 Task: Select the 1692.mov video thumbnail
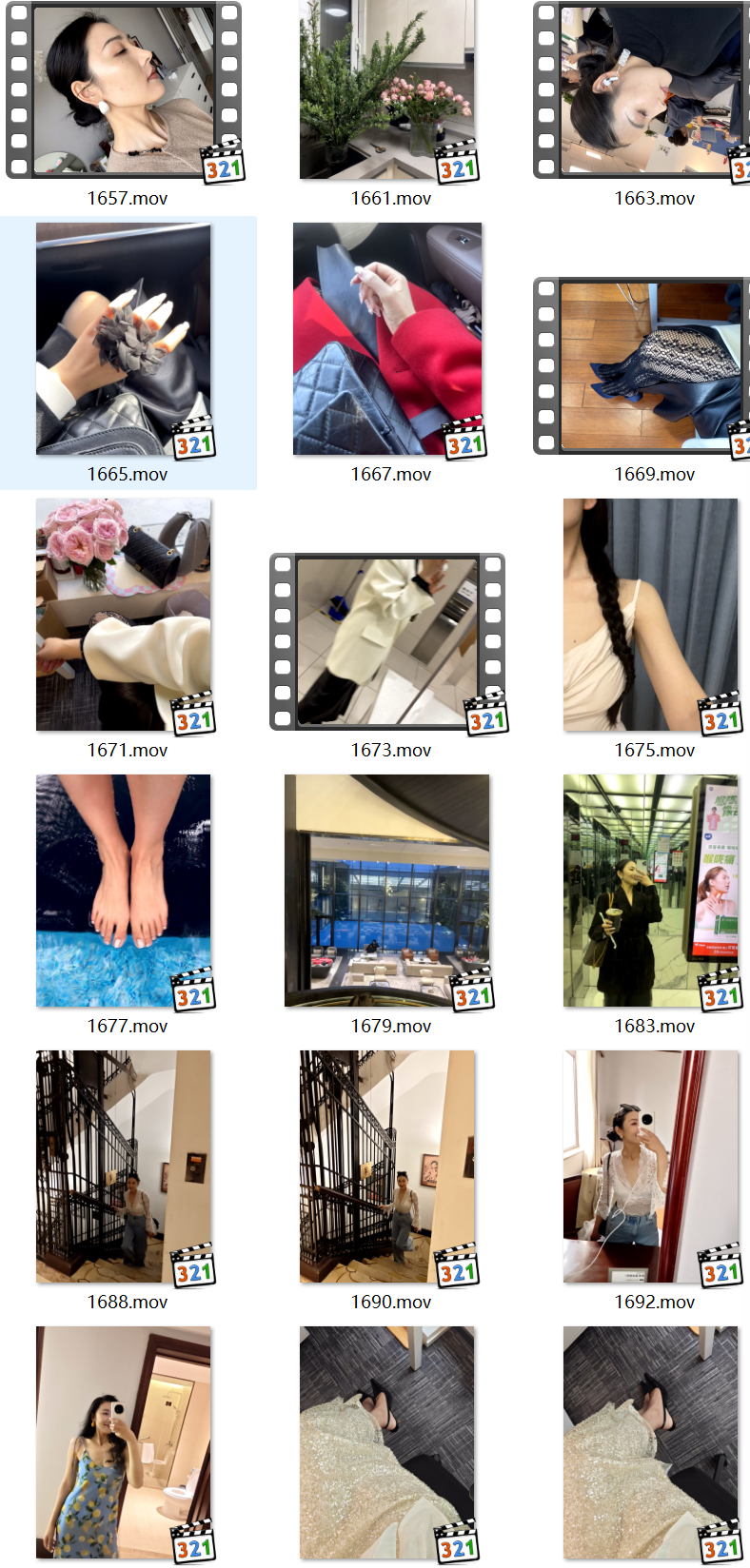tap(651, 1166)
